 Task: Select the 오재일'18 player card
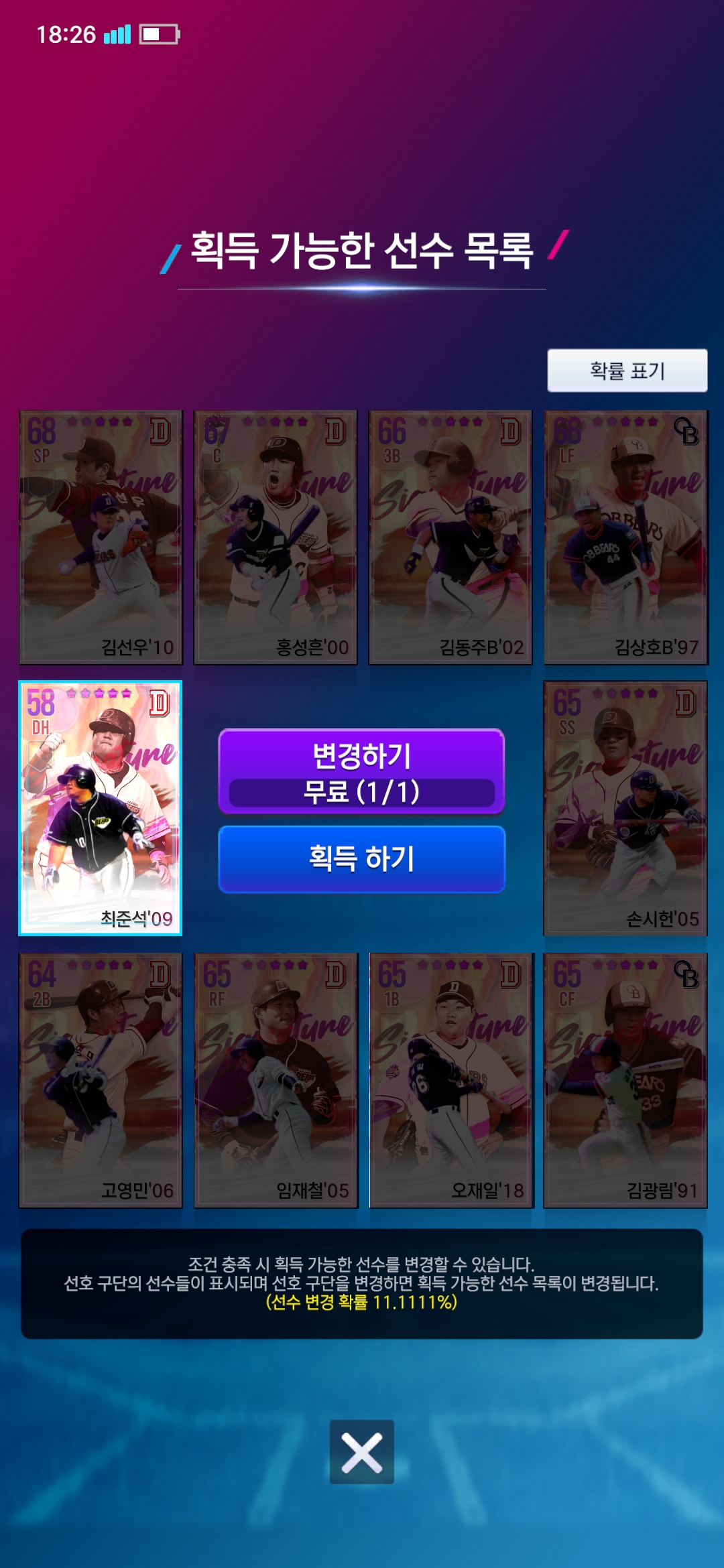[451, 1080]
